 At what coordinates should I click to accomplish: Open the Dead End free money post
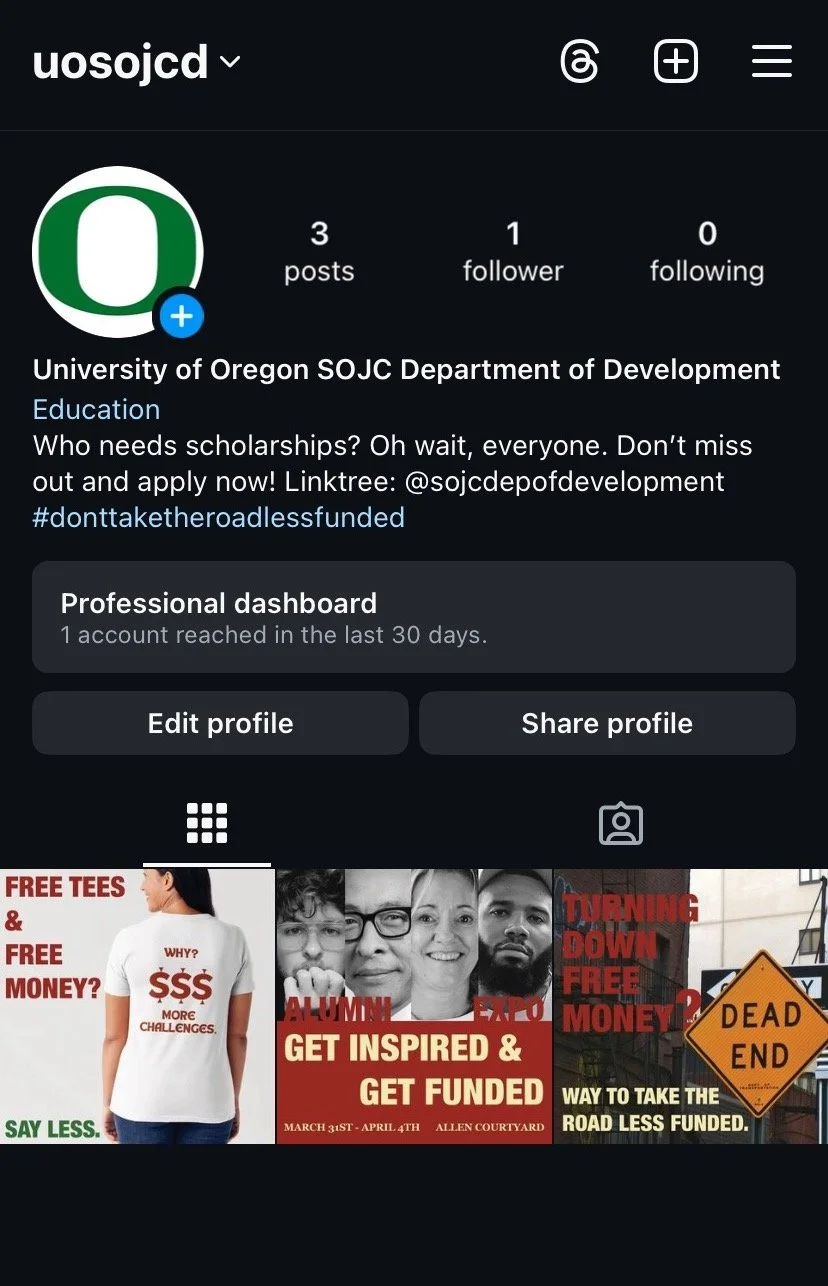(691, 1006)
